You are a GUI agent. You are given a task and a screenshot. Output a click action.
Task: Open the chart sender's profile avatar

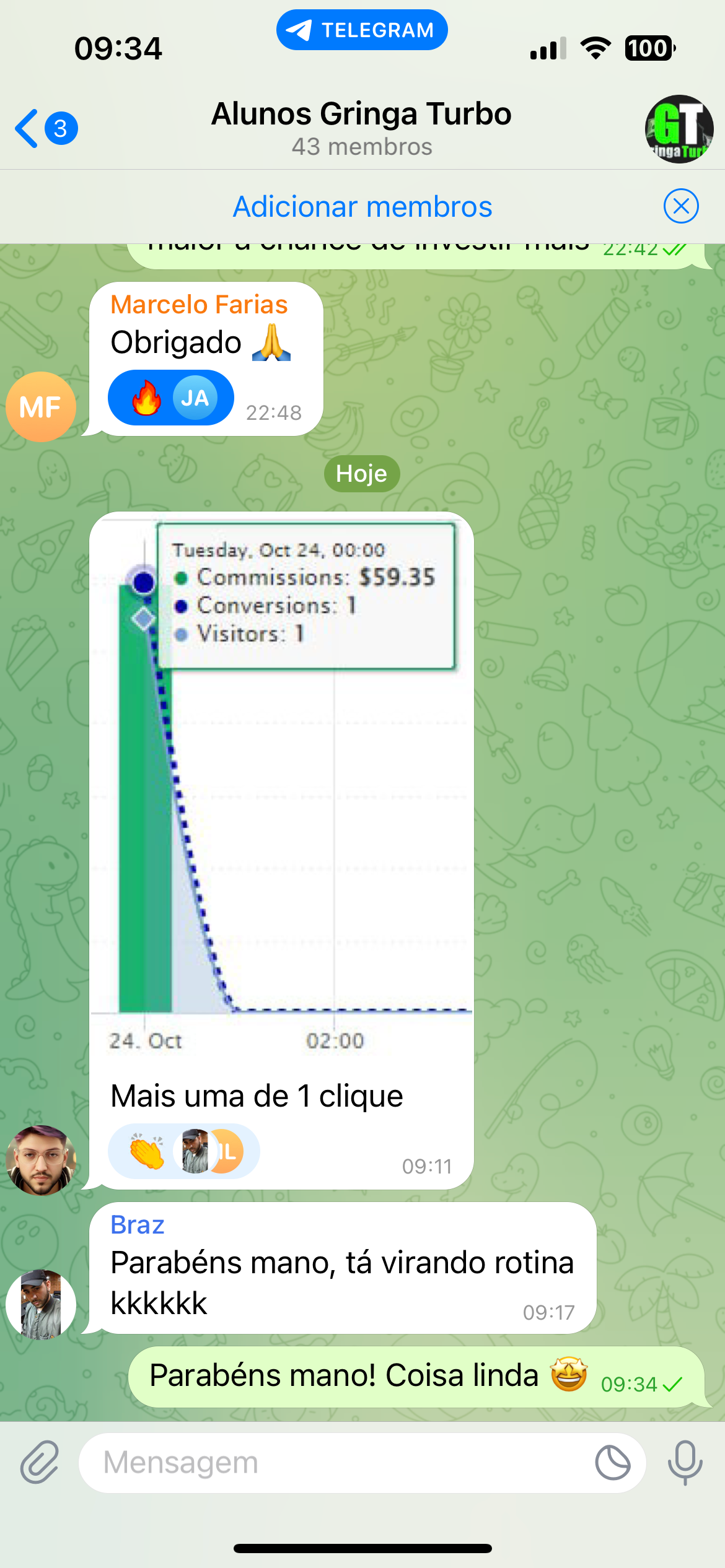click(x=41, y=1160)
